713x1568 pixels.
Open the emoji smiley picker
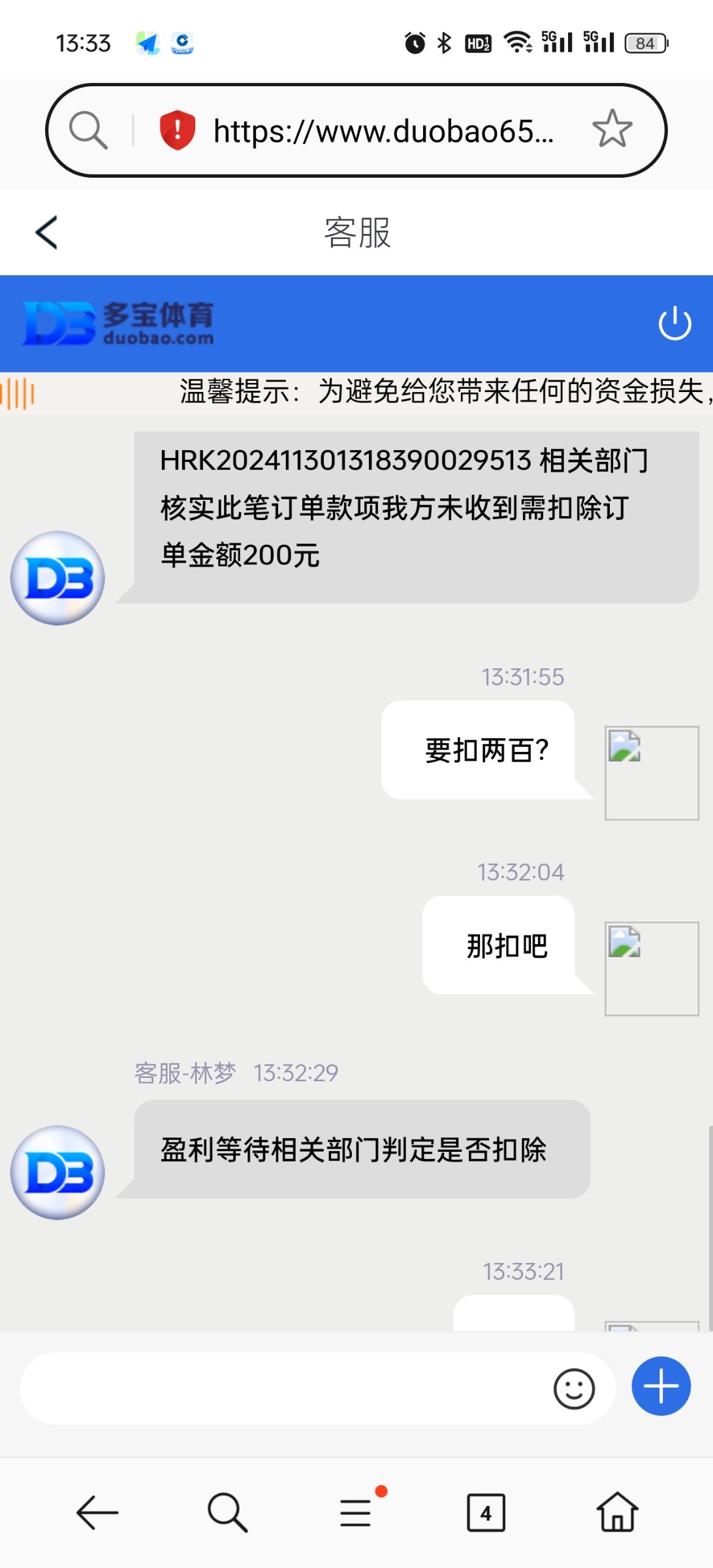(574, 1388)
